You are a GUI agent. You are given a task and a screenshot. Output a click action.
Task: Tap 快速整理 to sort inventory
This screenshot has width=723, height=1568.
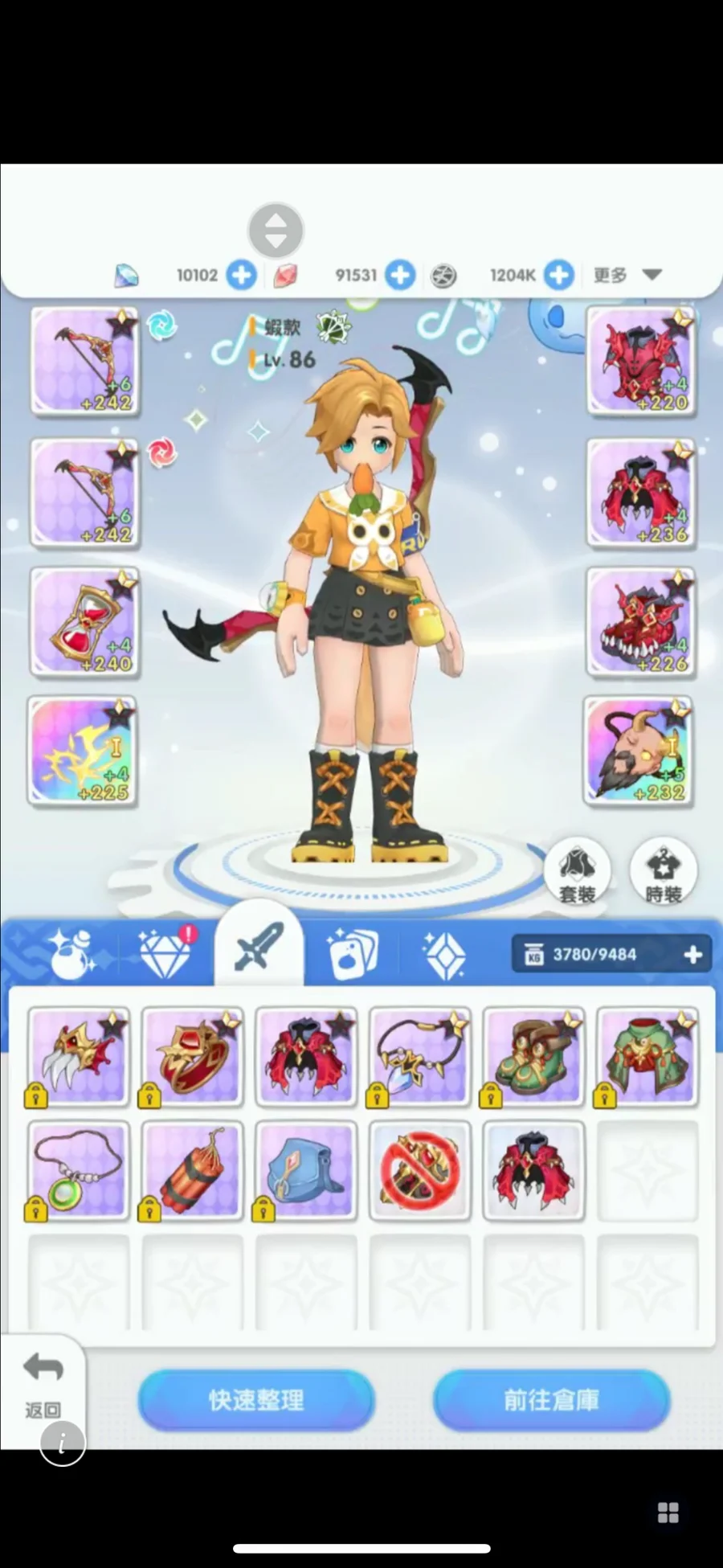(256, 1399)
